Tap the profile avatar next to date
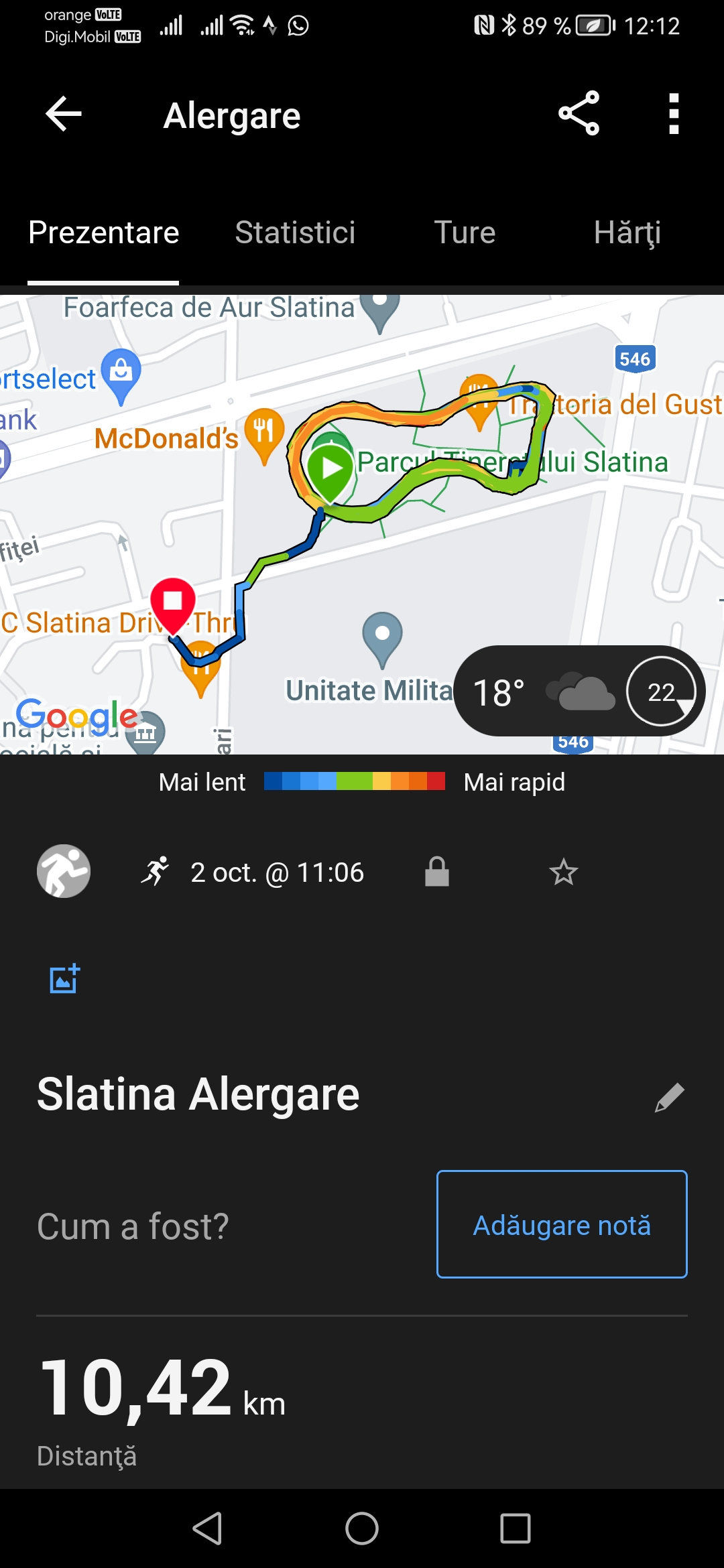 coord(64,871)
